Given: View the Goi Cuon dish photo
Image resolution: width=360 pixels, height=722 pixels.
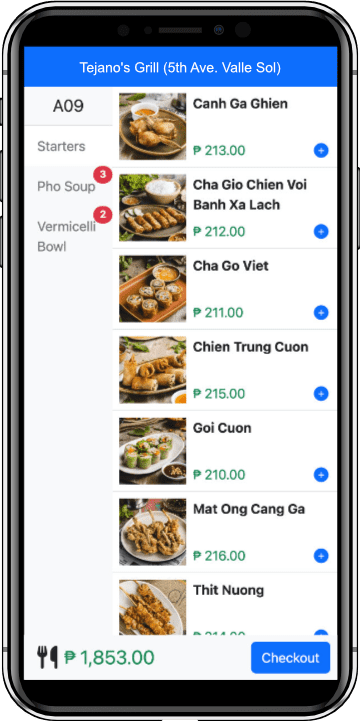Looking at the screenshot, I should click(153, 451).
